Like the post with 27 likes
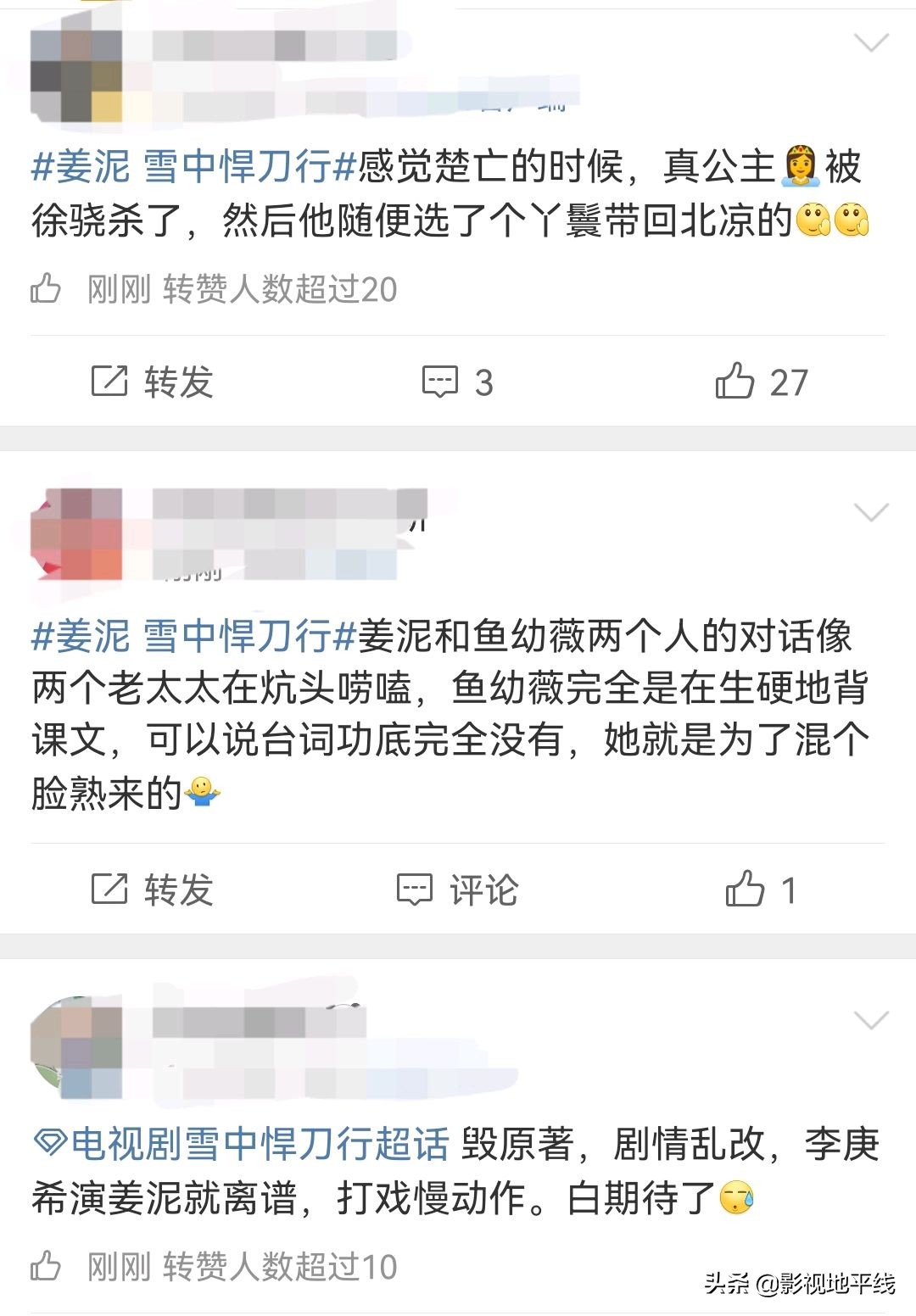This screenshot has width=916, height=1316. (761, 382)
